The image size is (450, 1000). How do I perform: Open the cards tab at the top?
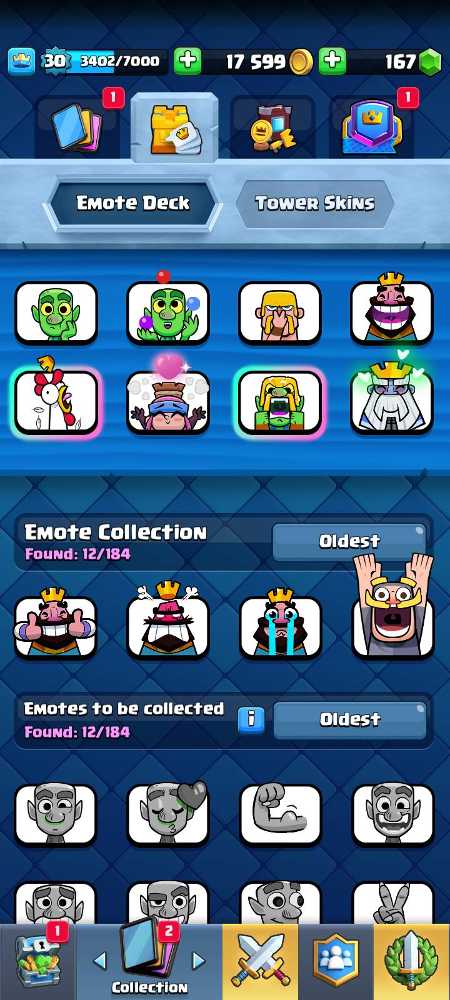click(76, 127)
